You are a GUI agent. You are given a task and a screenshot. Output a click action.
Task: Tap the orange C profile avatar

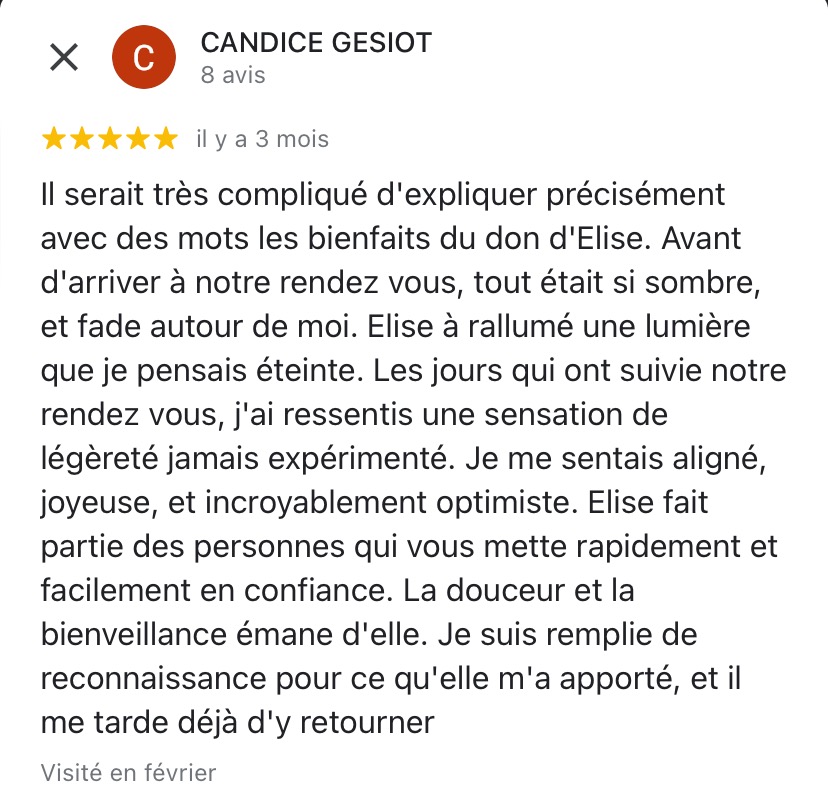point(144,57)
